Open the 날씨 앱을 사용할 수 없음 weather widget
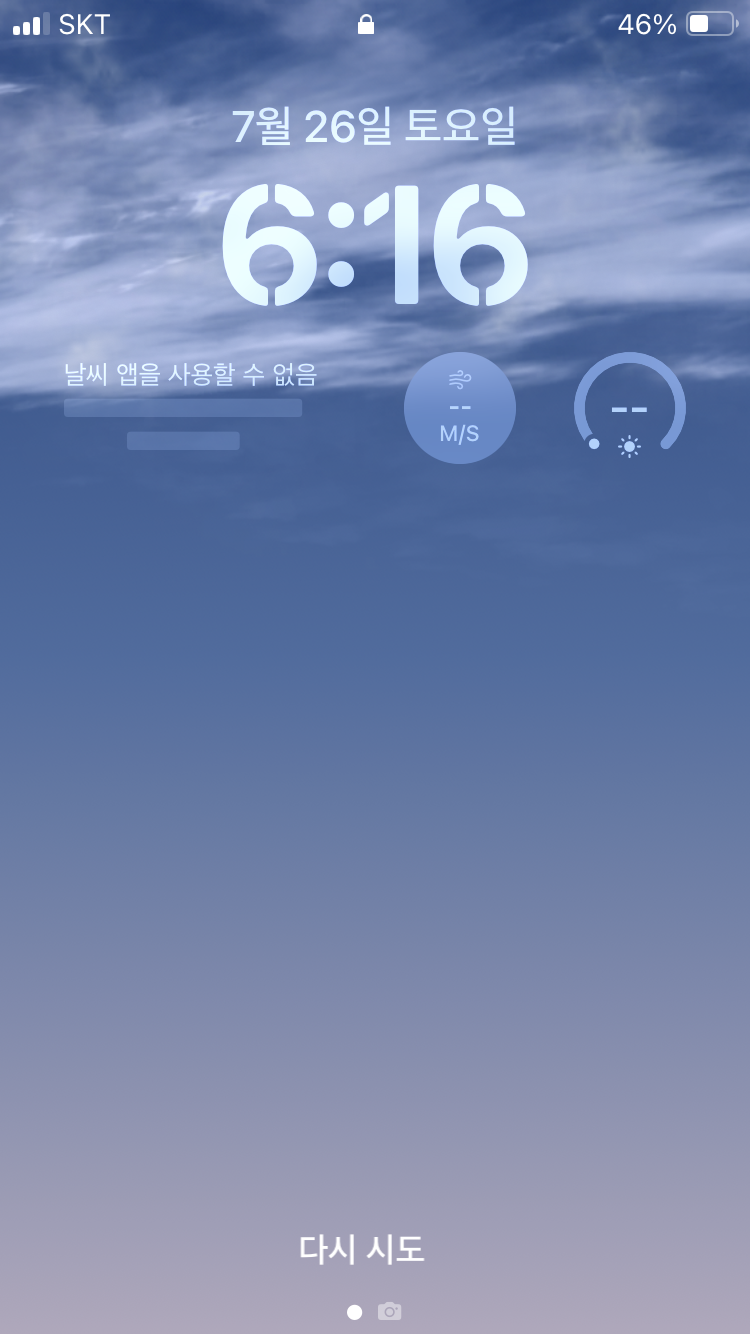This screenshot has height=1334, width=750. click(190, 405)
